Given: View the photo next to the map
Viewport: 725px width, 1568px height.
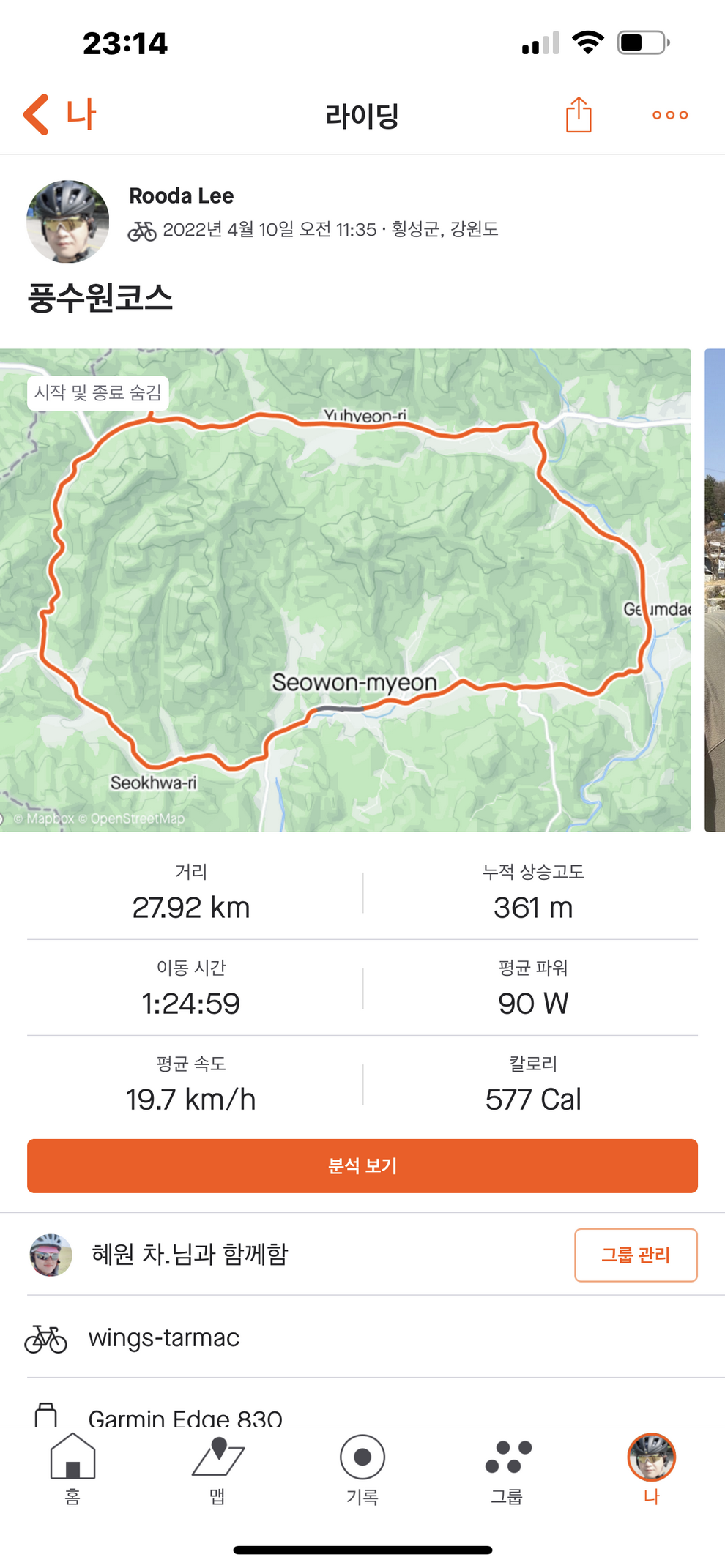Looking at the screenshot, I should (715, 589).
